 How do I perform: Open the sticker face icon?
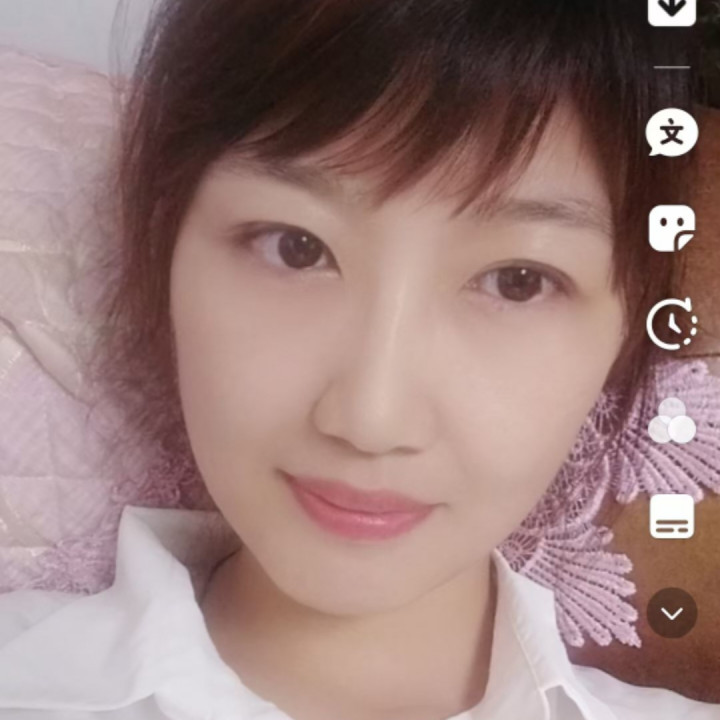[x=672, y=228]
